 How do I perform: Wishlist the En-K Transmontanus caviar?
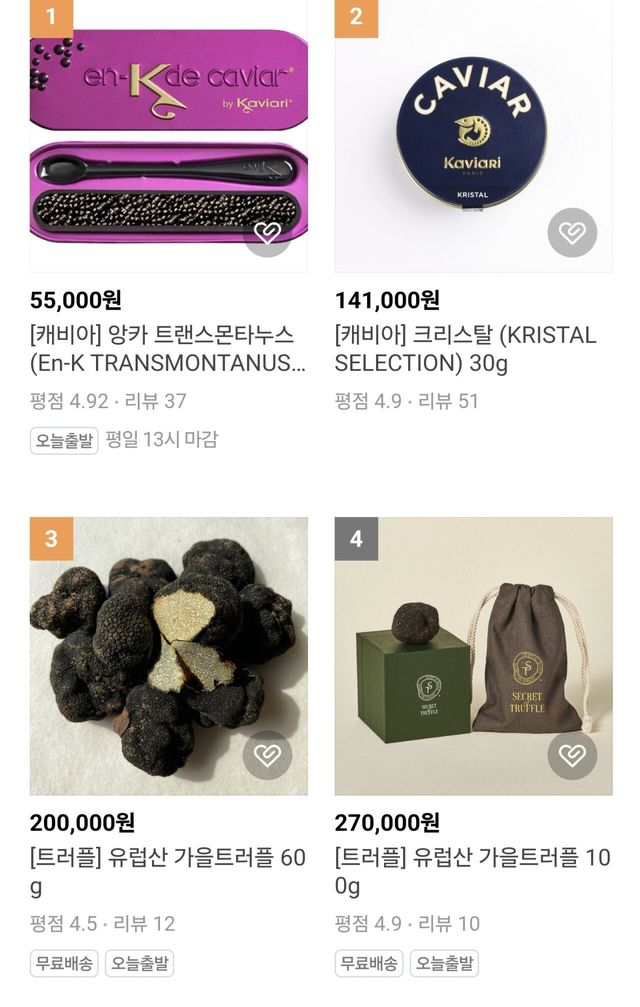click(267, 233)
